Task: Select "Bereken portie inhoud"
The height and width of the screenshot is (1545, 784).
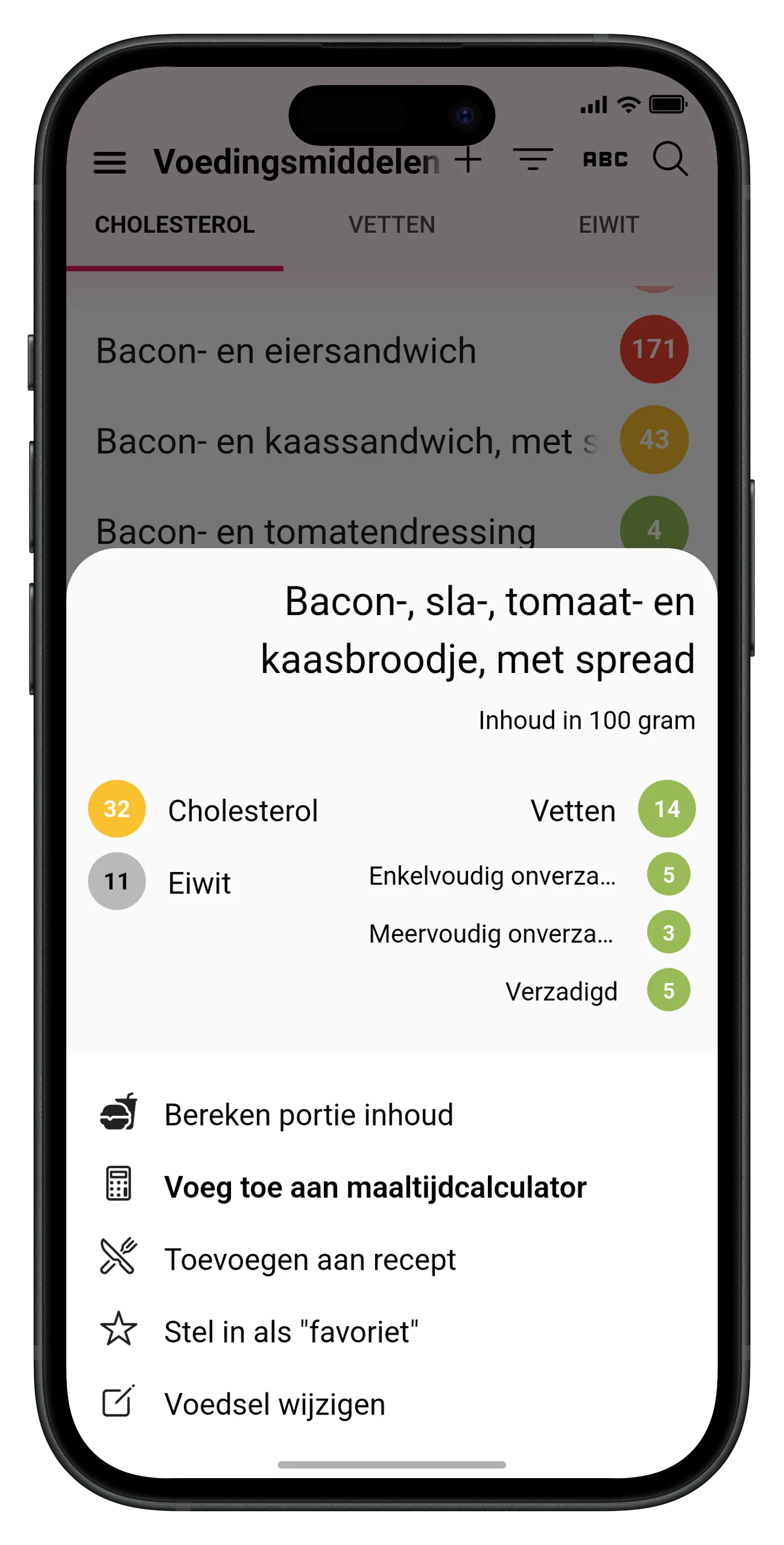Action: [x=308, y=1114]
